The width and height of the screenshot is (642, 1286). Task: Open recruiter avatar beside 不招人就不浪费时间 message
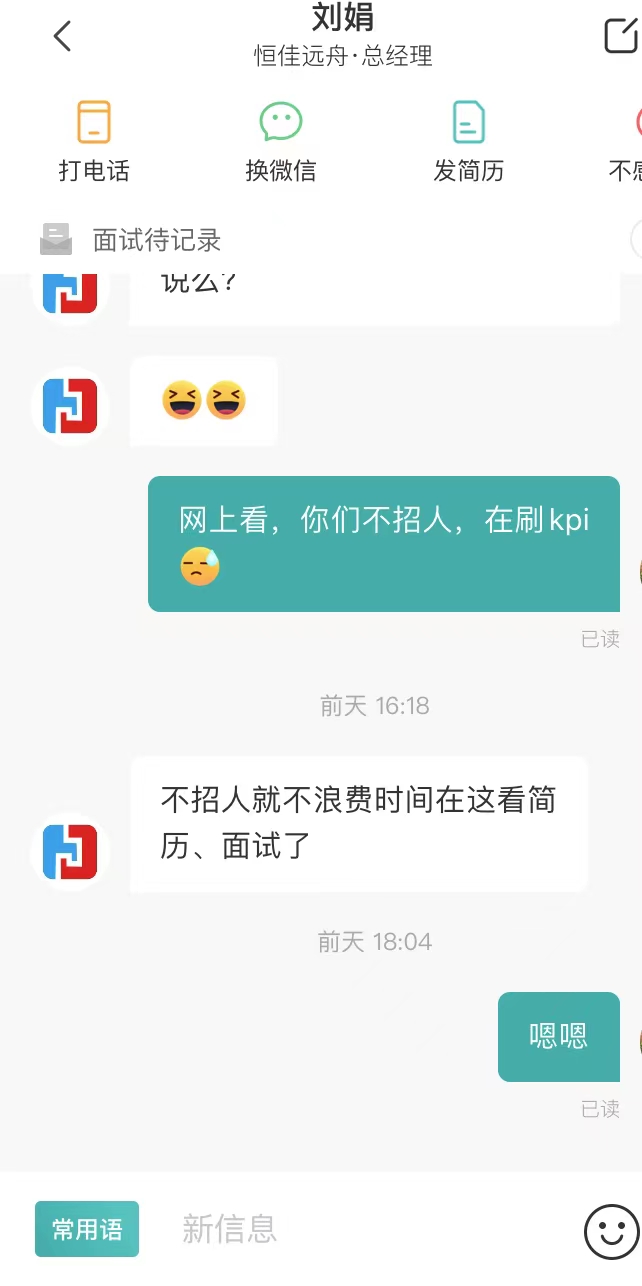(x=70, y=852)
